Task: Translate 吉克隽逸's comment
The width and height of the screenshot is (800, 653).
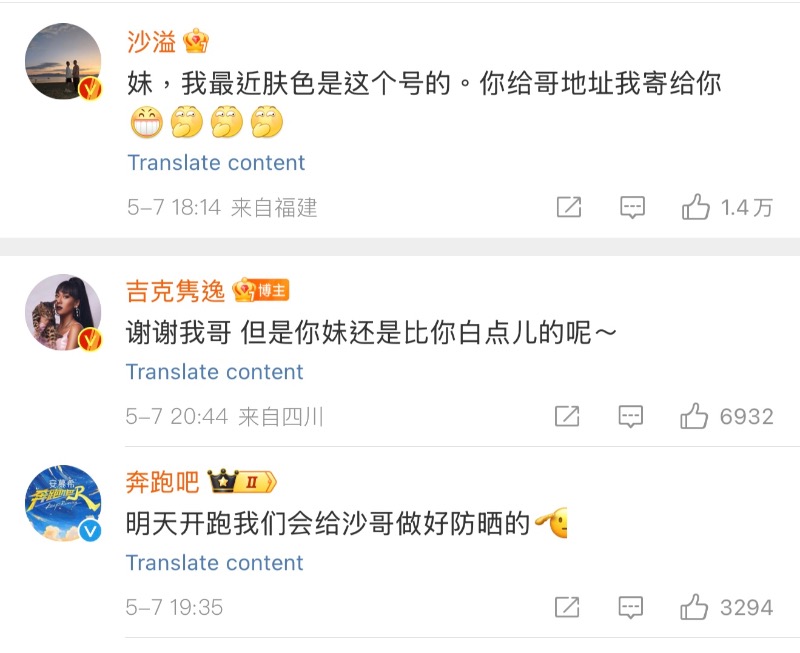Action: 215,372
